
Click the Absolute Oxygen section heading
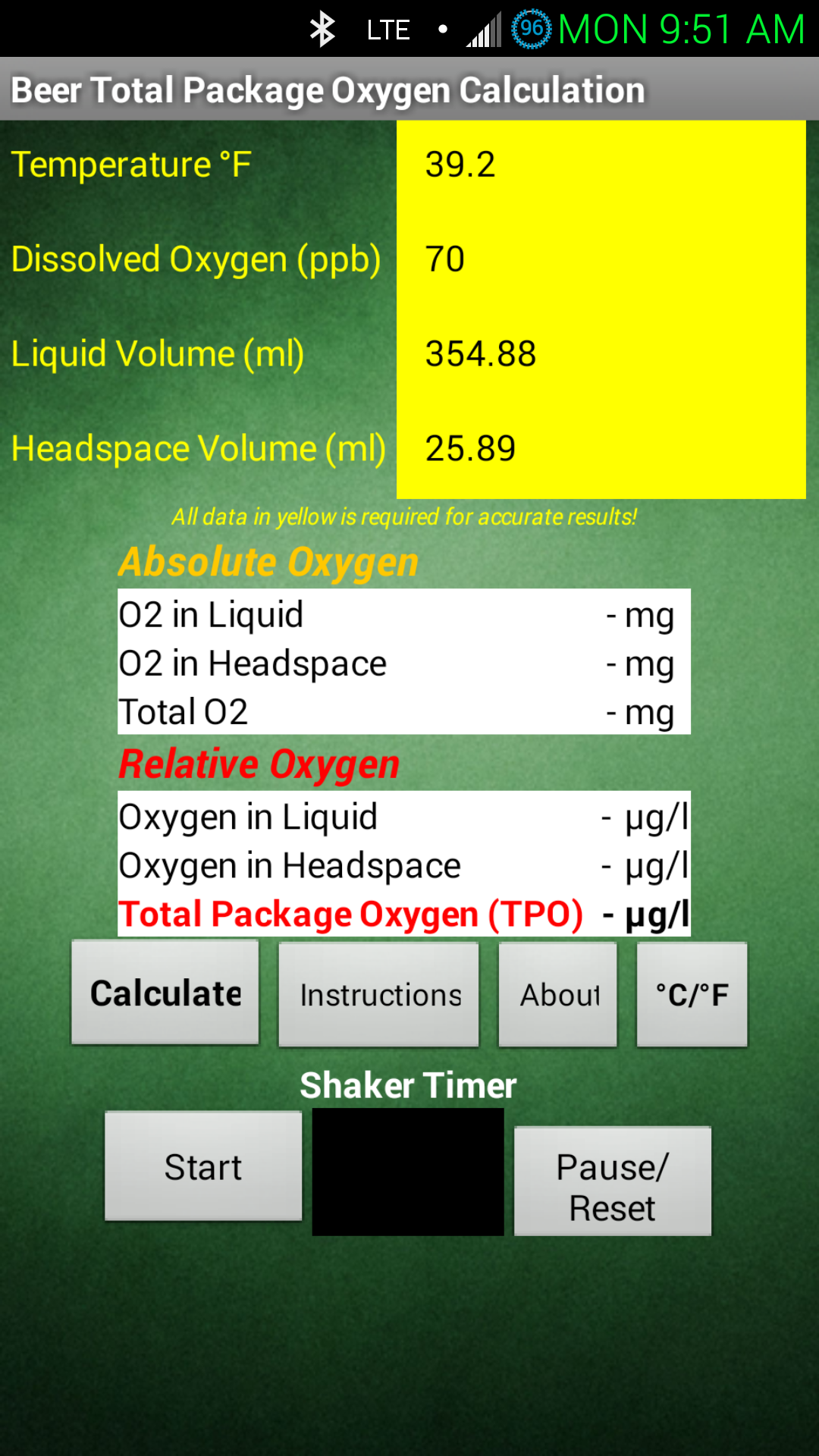coord(267,561)
